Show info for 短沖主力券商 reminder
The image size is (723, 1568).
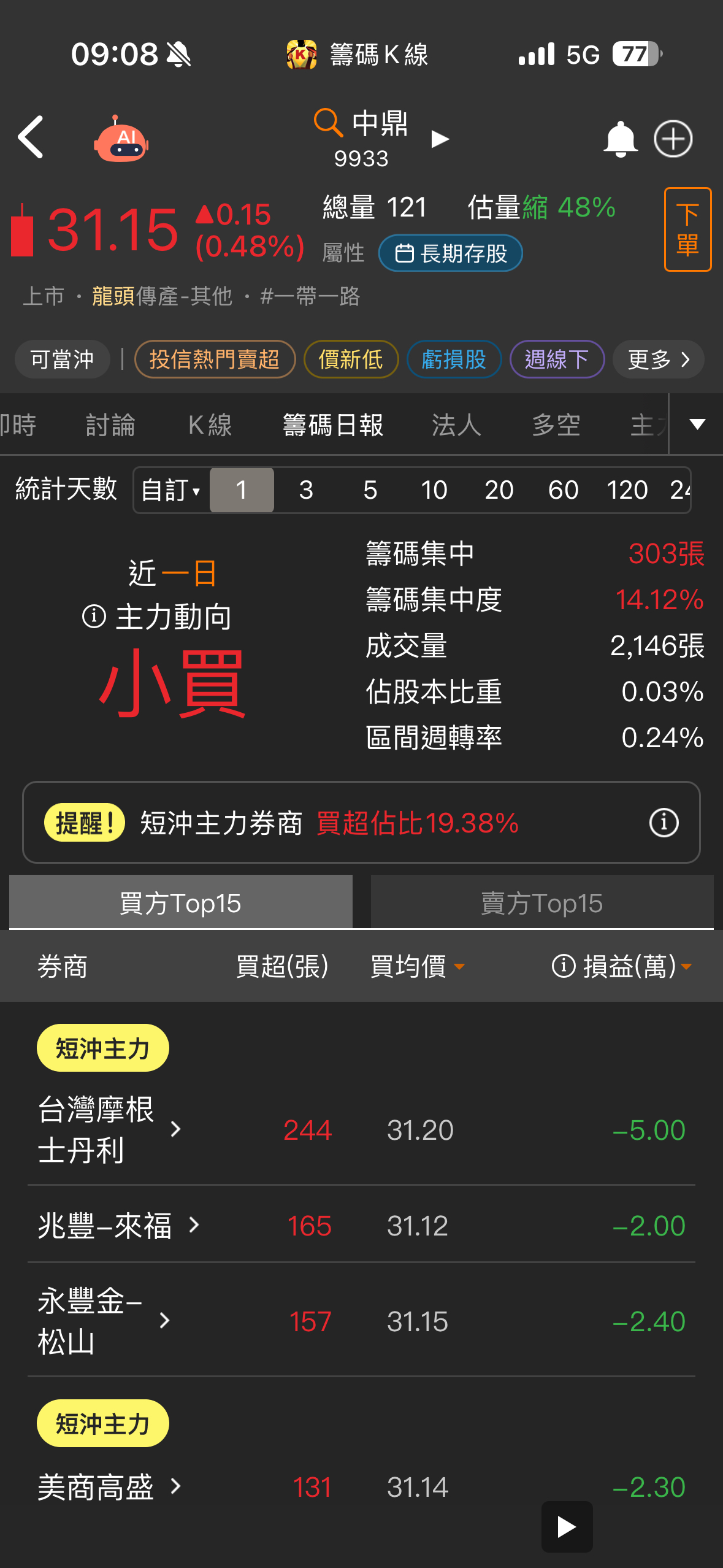click(664, 822)
